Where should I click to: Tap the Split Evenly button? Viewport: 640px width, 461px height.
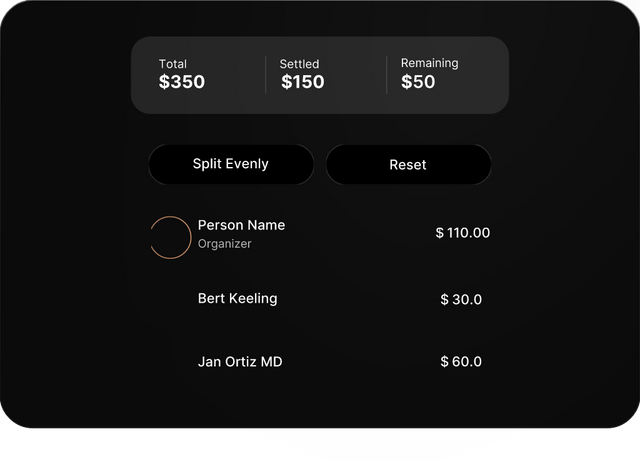(231, 164)
